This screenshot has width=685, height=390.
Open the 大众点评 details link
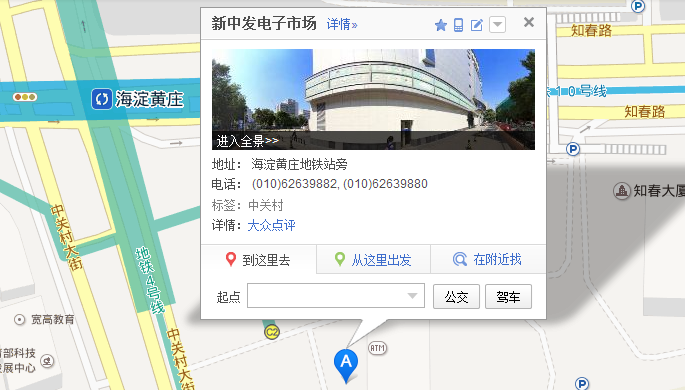click(x=271, y=225)
